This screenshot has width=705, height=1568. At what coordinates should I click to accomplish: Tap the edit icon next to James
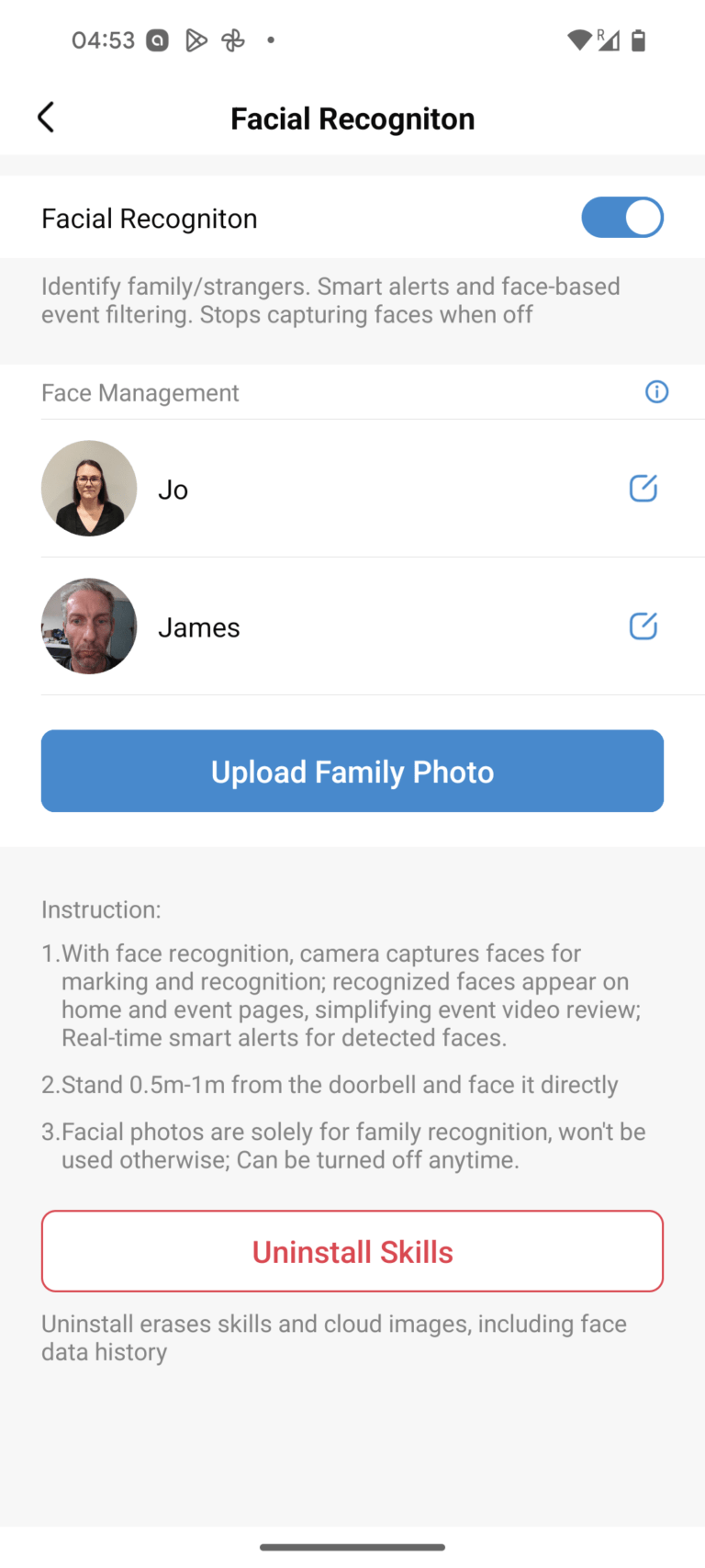pos(643,626)
